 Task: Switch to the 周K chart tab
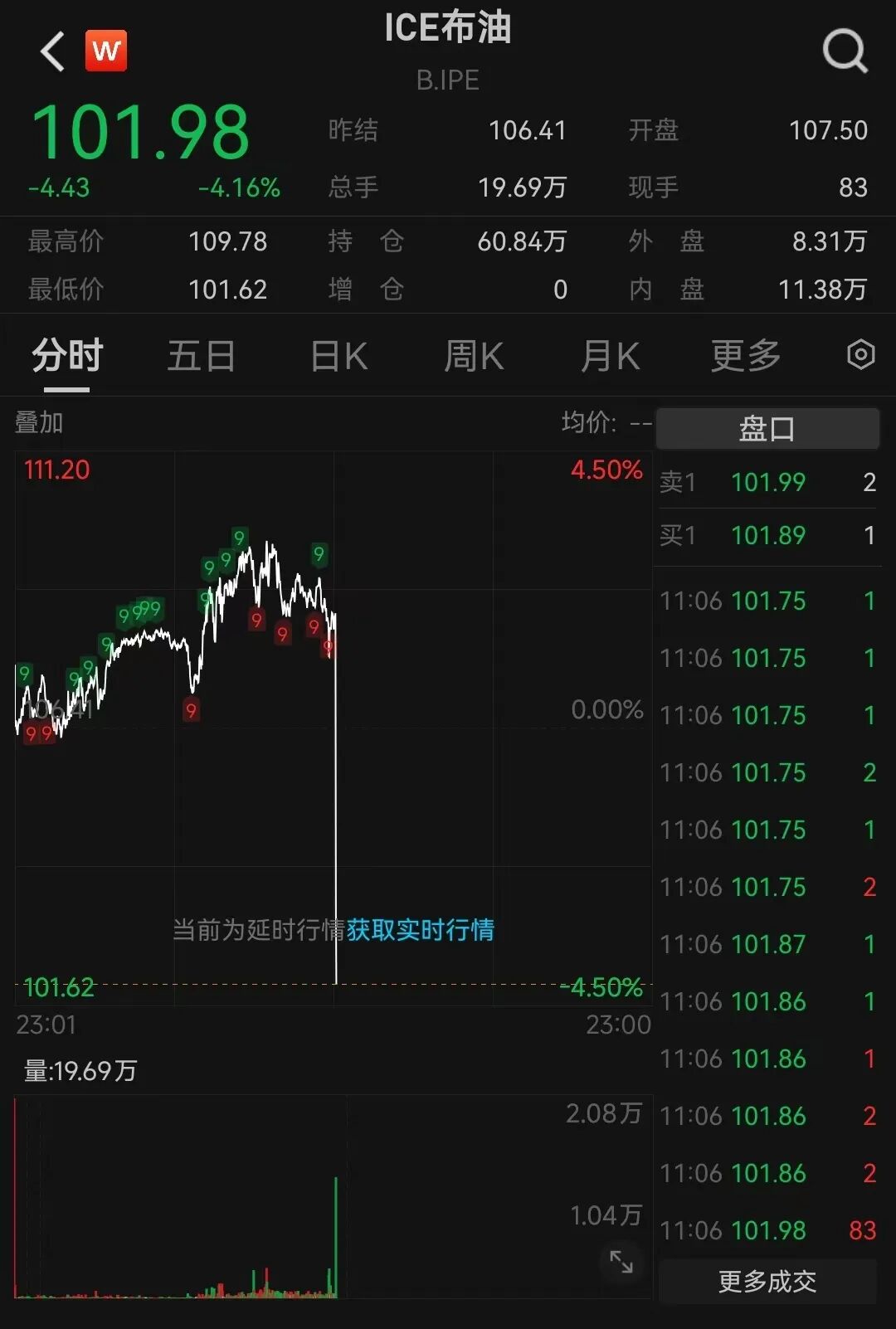pos(474,357)
